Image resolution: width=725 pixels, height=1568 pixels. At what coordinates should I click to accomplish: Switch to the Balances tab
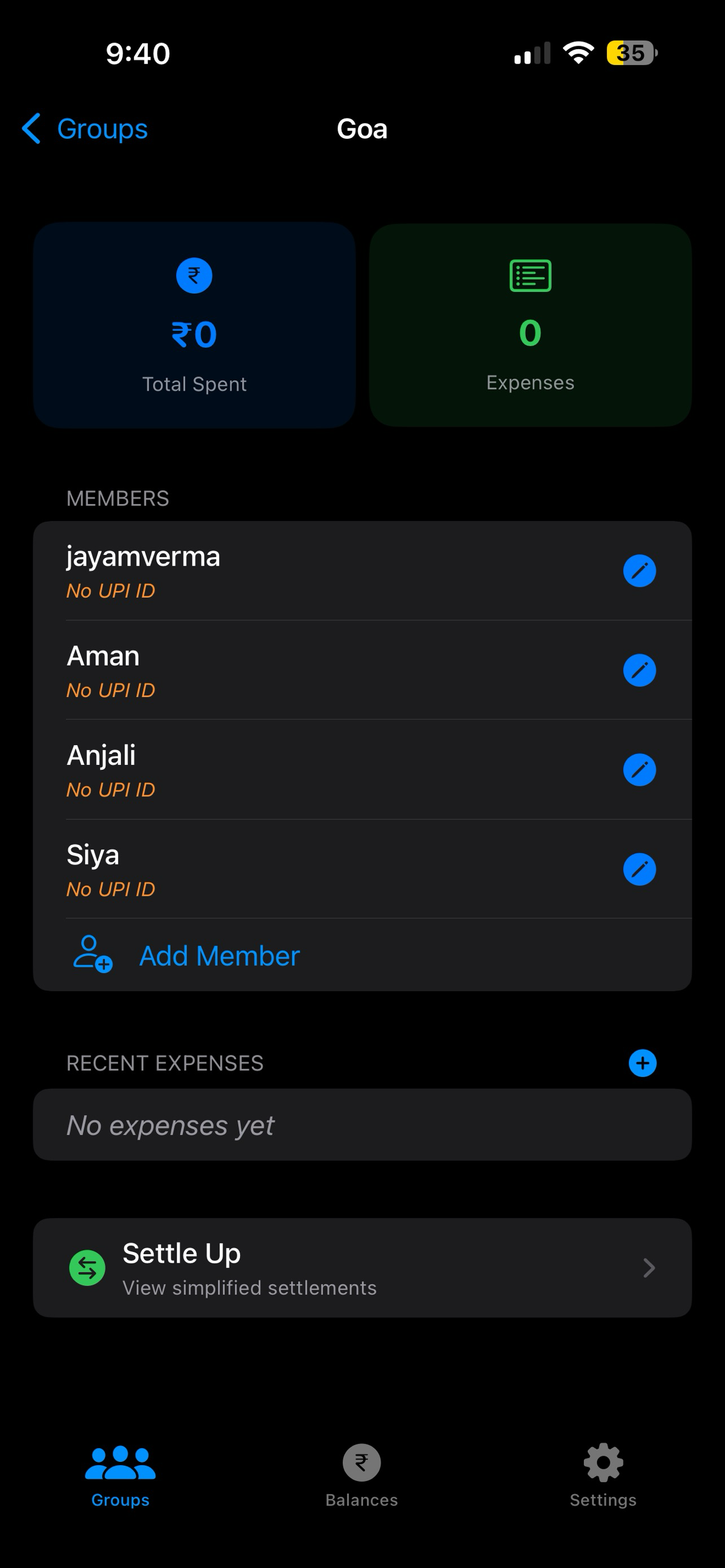pos(361,1475)
